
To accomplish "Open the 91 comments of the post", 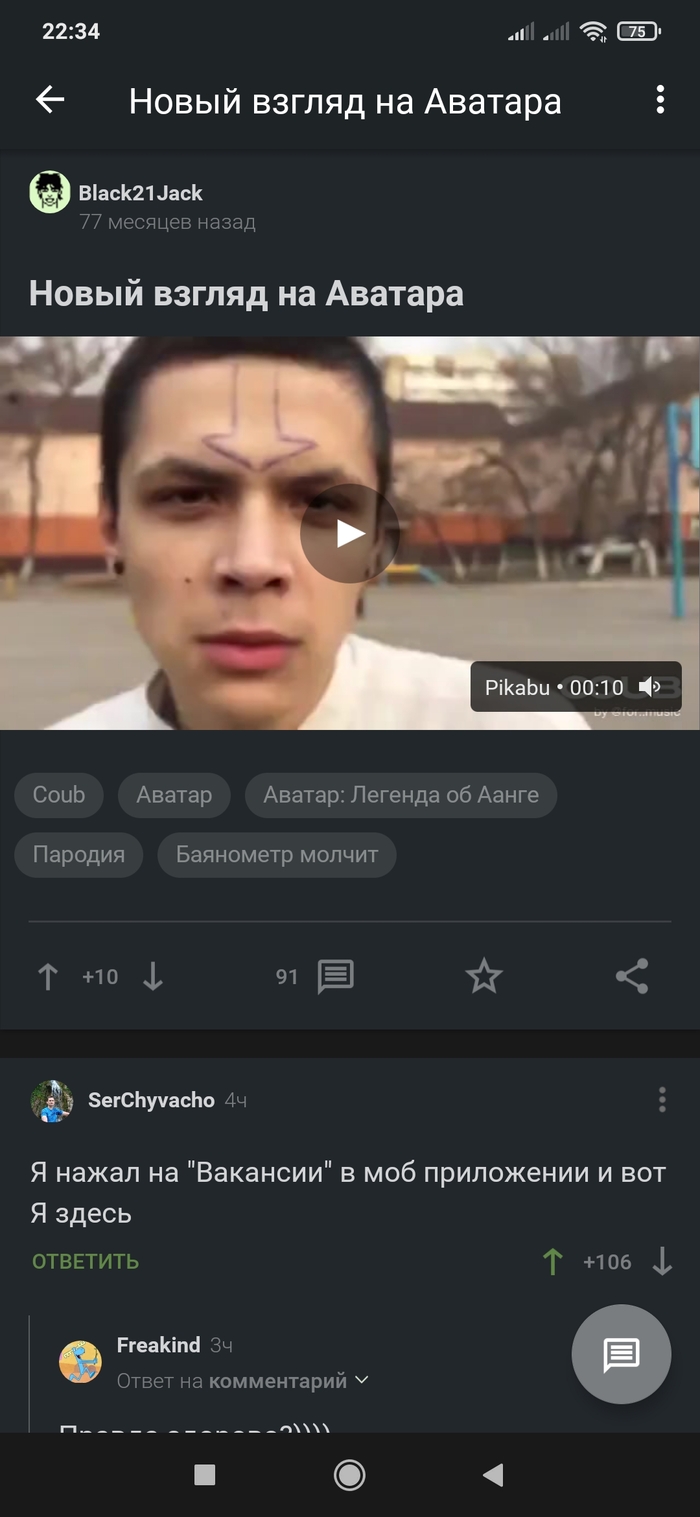I will 334,977.
